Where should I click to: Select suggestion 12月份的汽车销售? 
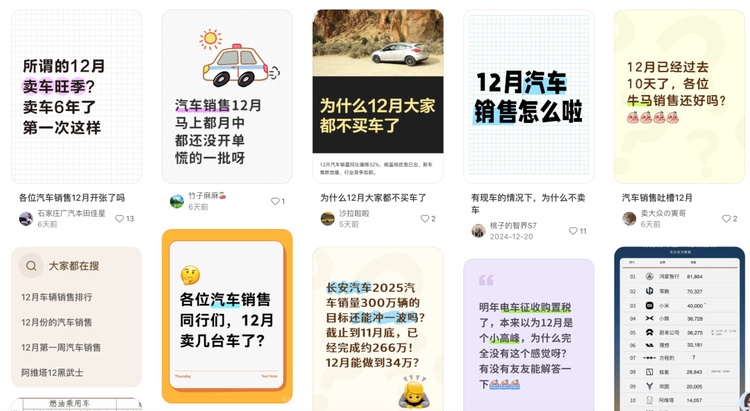tap(56, 322)
